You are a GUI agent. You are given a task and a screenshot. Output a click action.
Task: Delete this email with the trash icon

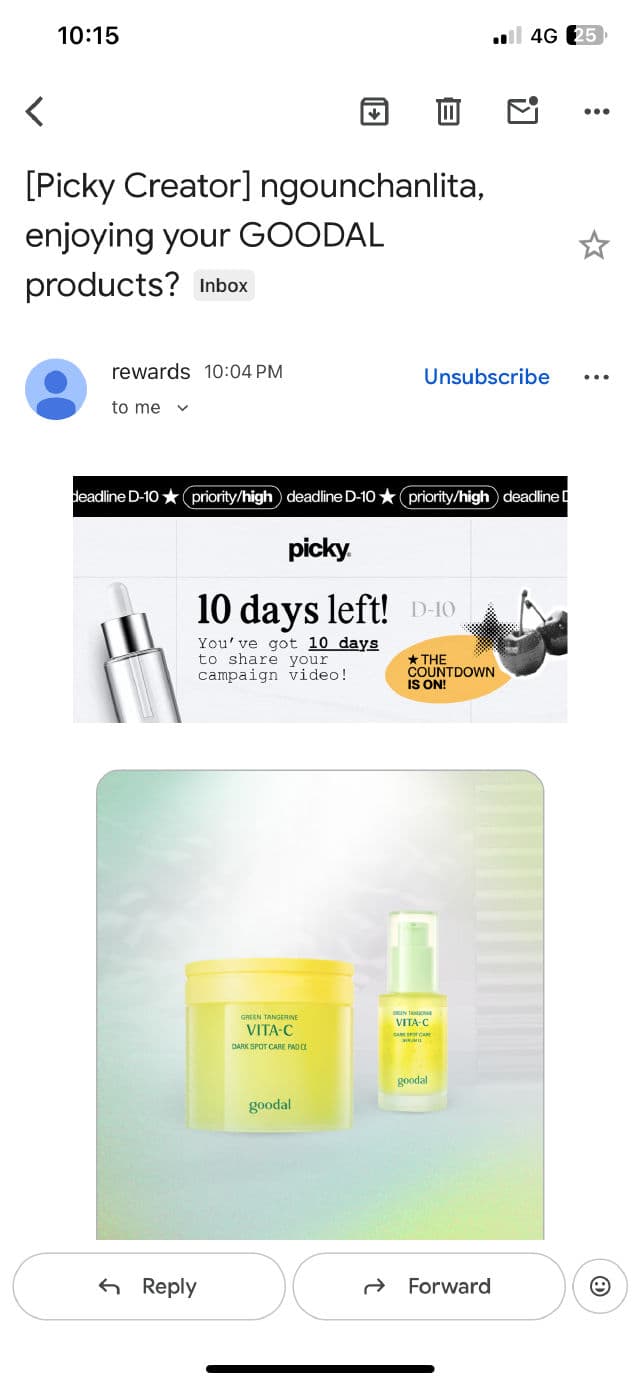448,111
